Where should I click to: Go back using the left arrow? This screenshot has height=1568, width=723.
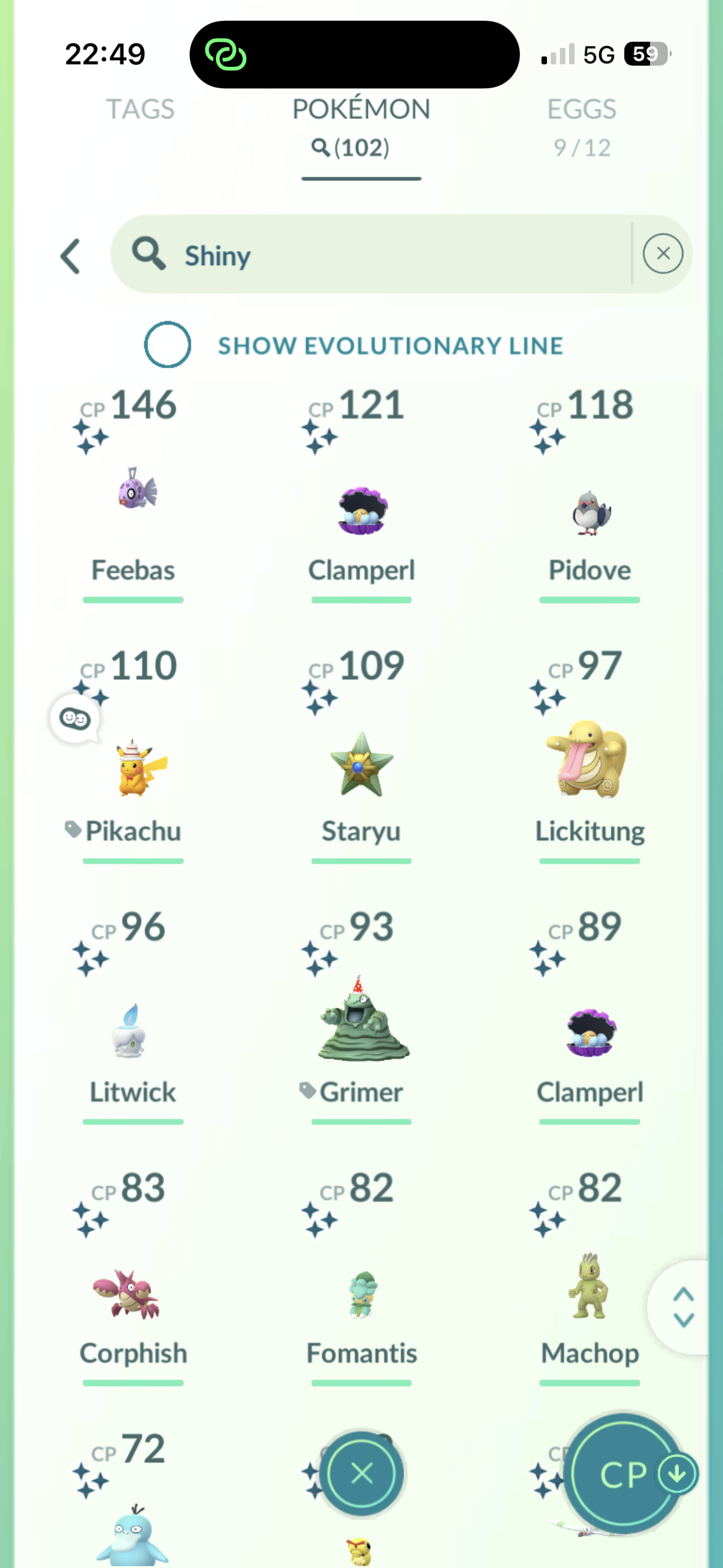click(71, 256)
